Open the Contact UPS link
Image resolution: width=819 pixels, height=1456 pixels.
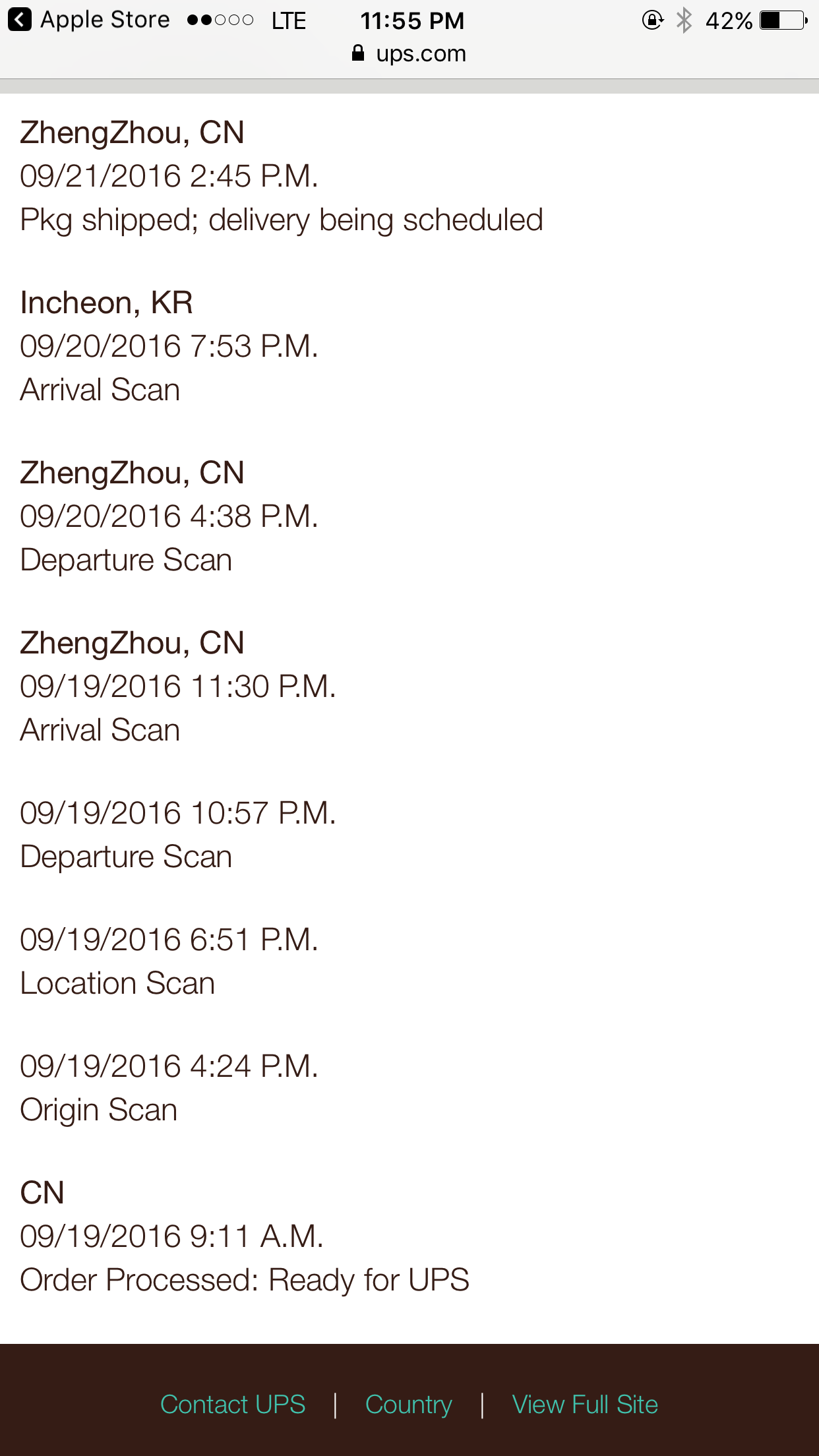tap(233, 1405)
